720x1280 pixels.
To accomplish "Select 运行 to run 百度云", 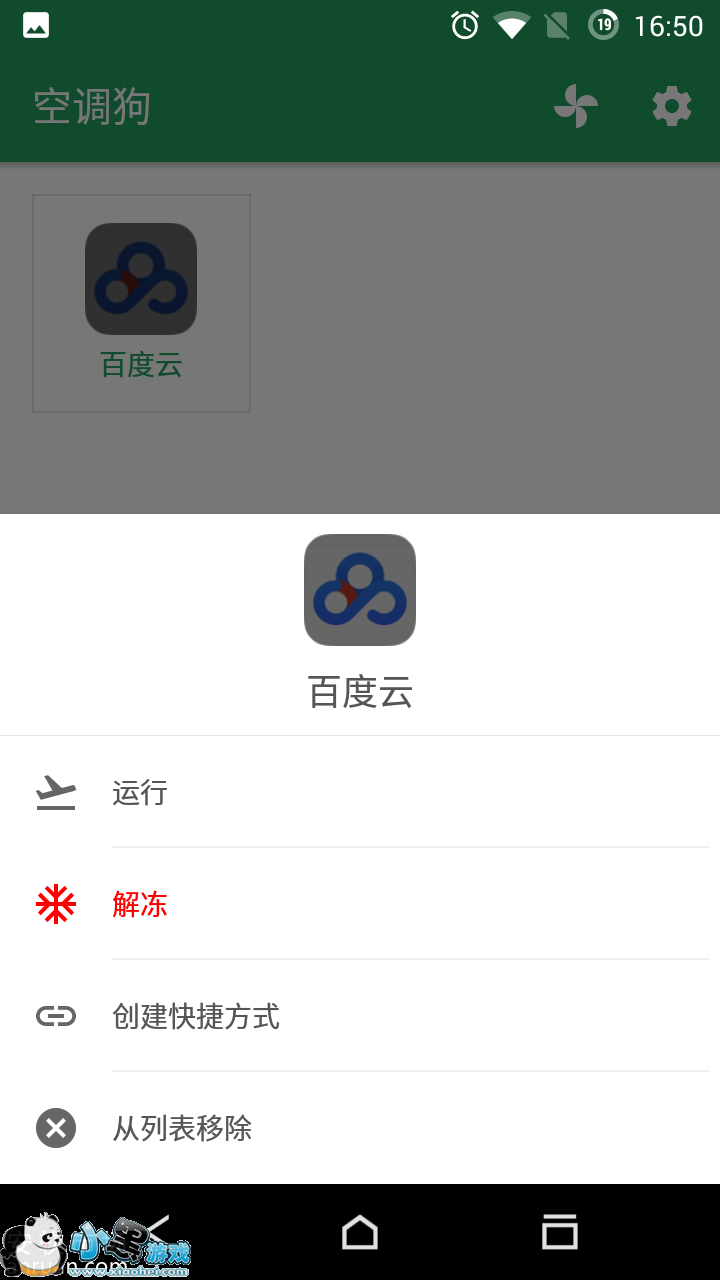I will pyautogui.click(x=140, y=793).
